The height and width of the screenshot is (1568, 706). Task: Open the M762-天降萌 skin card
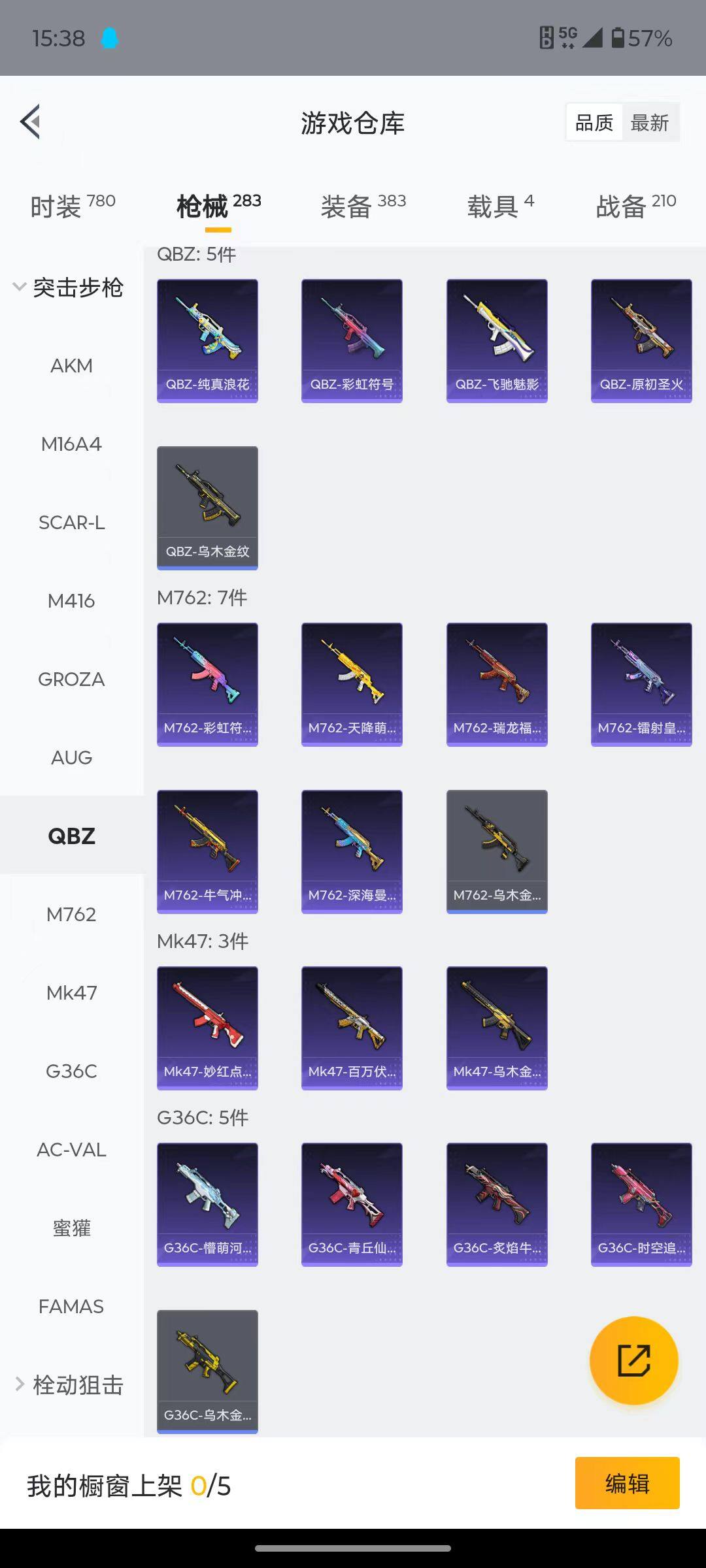click(x=352, y=684)
